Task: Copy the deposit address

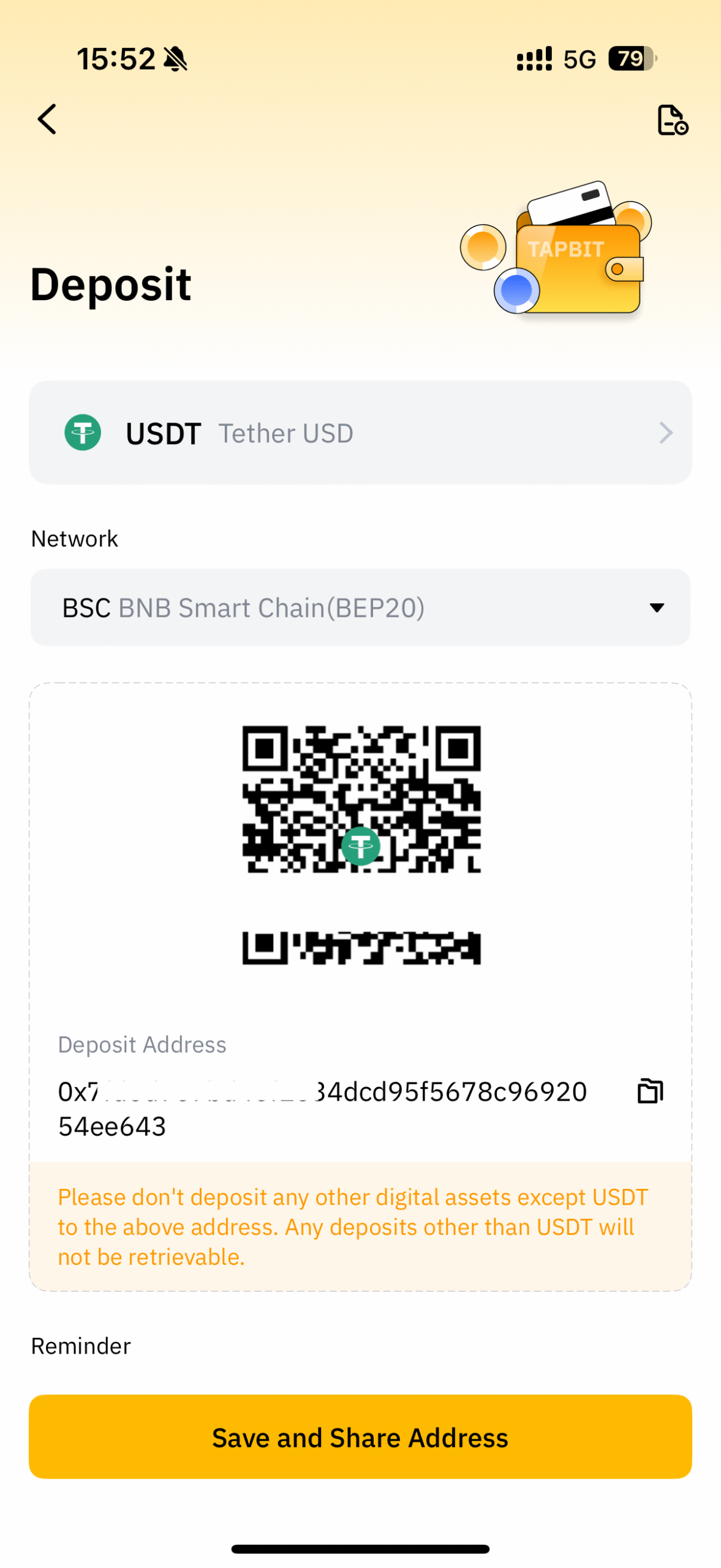Action: tap(650, 1091)
